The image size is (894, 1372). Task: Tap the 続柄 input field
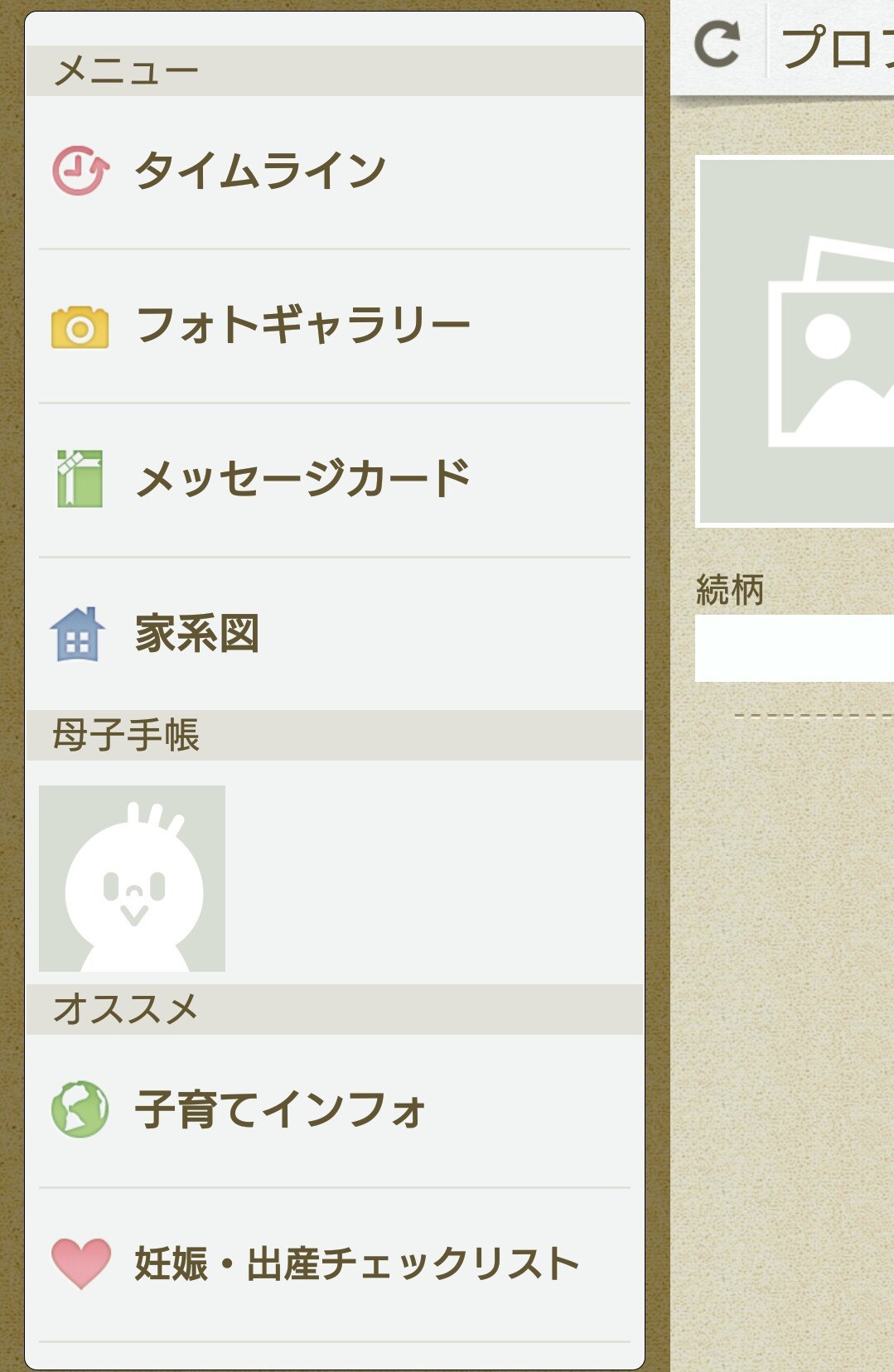click(795, 648)
